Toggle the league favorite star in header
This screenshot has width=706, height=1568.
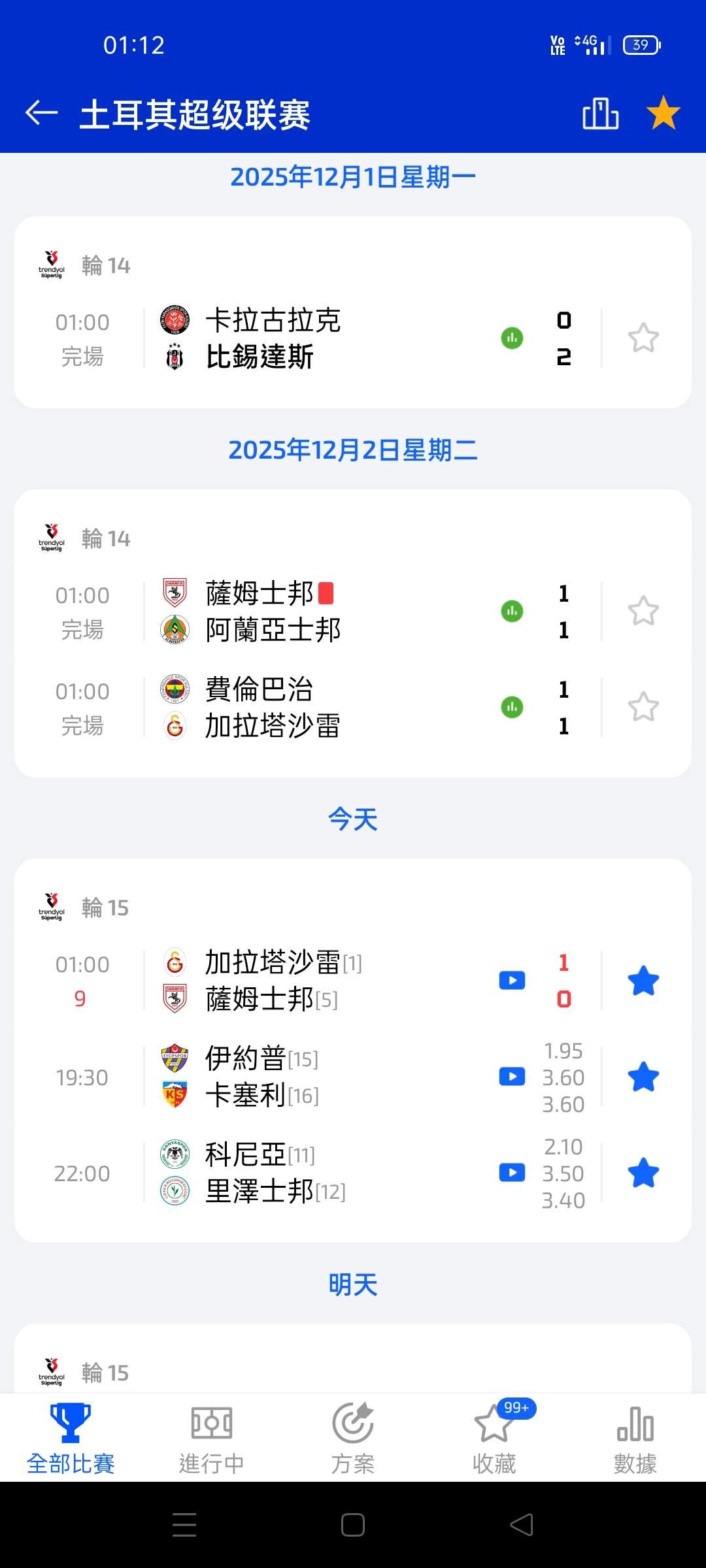663,113
